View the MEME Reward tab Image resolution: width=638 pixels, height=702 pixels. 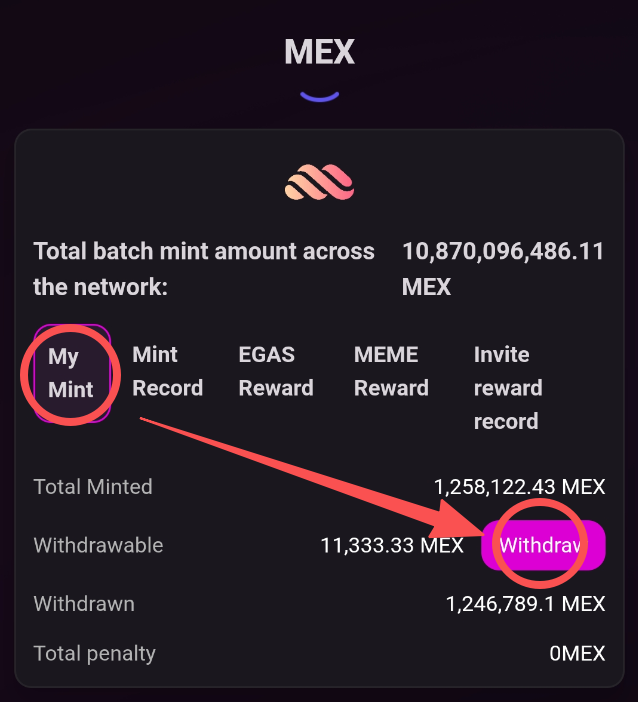tap(391, 371)
